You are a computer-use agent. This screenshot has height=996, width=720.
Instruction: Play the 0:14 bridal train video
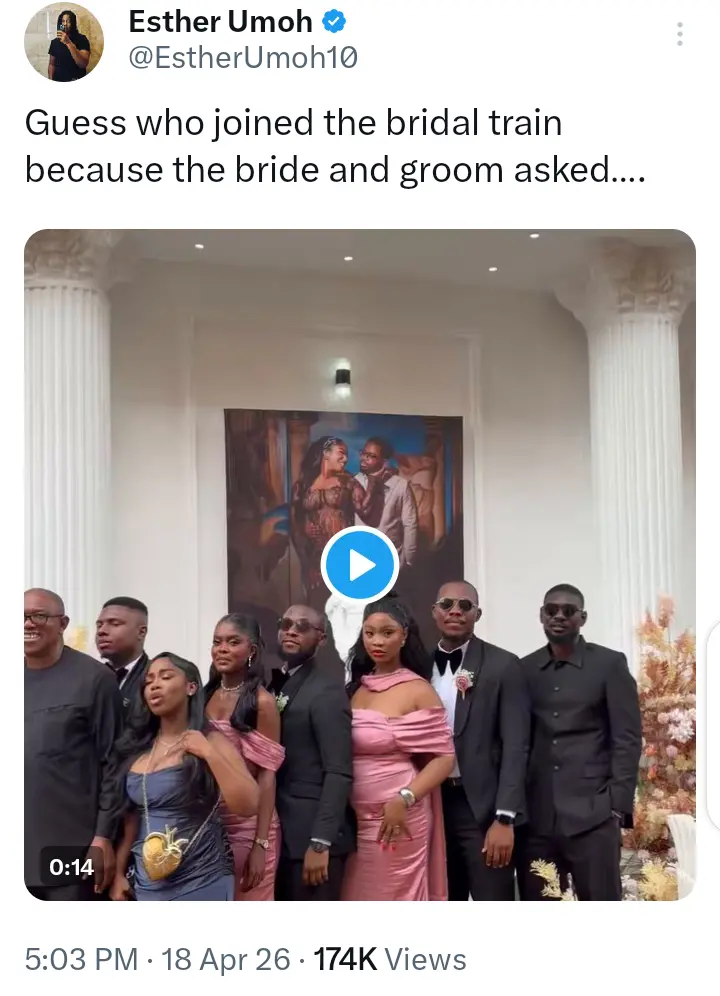pos(360,566)
